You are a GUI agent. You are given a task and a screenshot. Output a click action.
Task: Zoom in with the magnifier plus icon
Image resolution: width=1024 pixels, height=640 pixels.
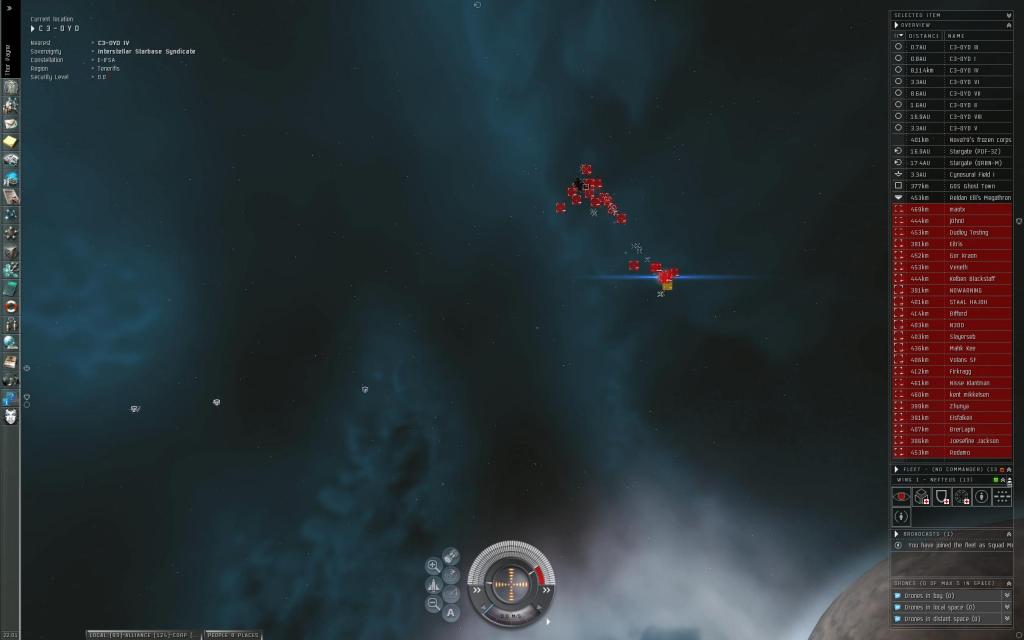[x=433, y=566]
